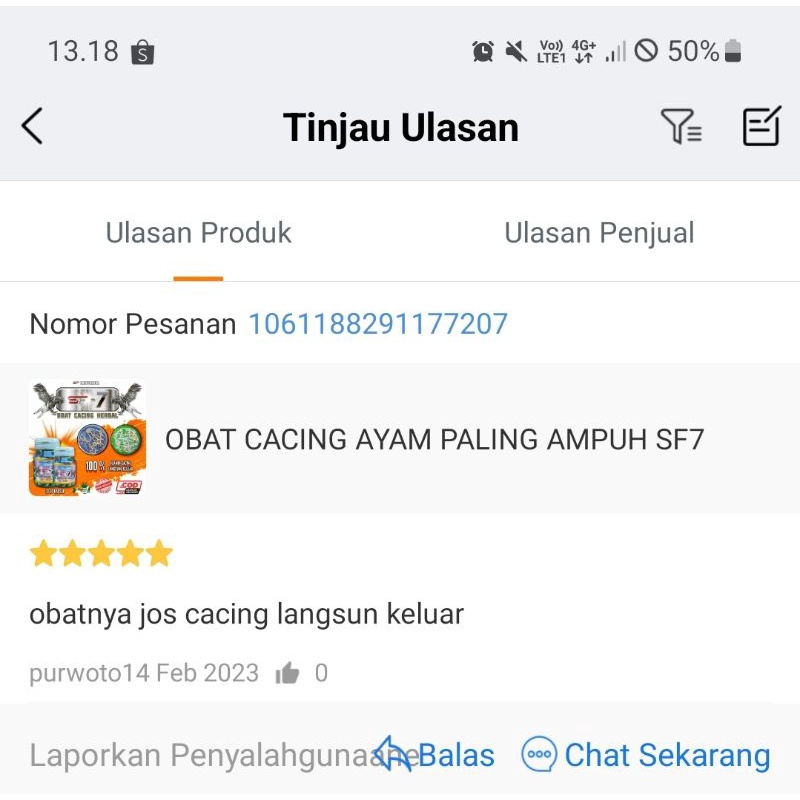Switch to the Ulasan Penjual tab
The image size is (800, 800).
(x=599, y=233)
